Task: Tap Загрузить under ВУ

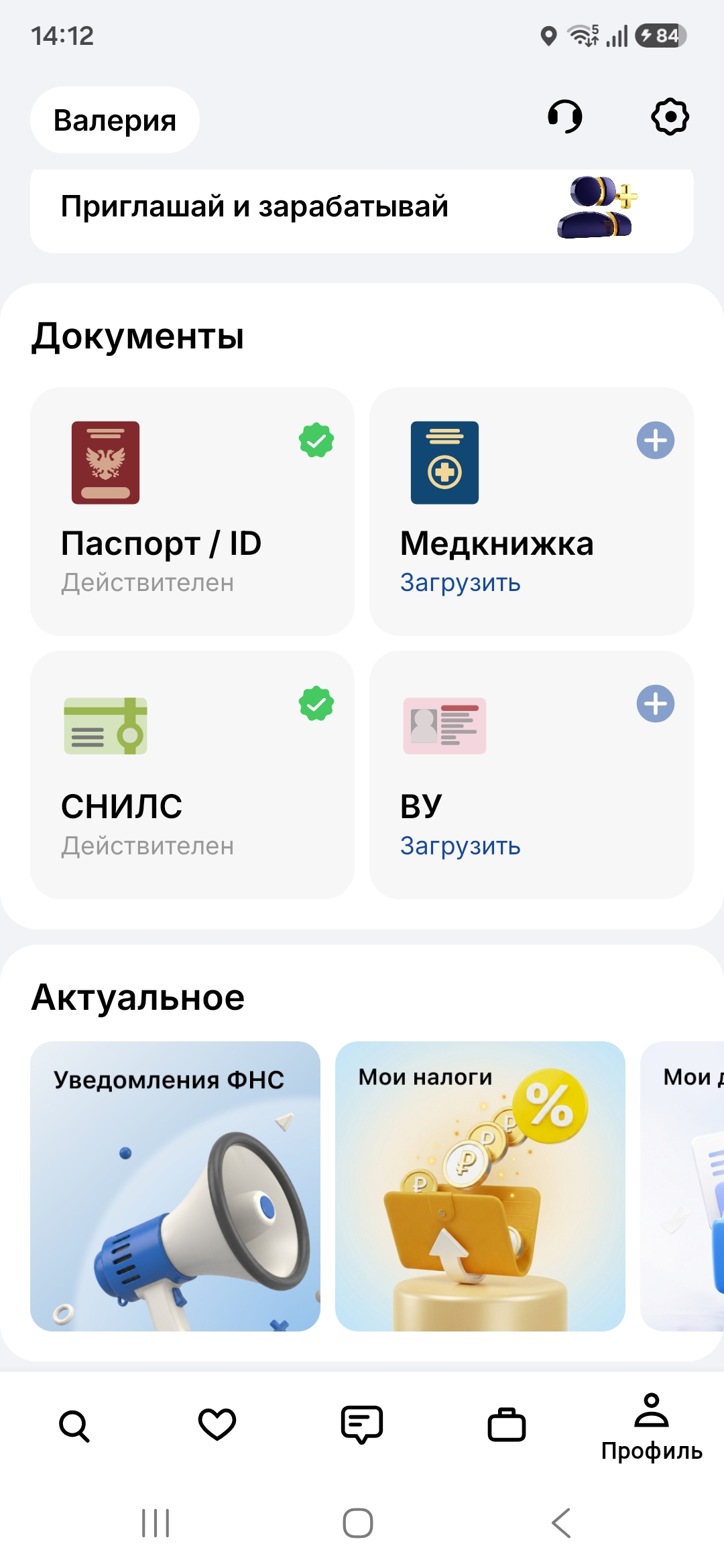Action: coord(461,846)
